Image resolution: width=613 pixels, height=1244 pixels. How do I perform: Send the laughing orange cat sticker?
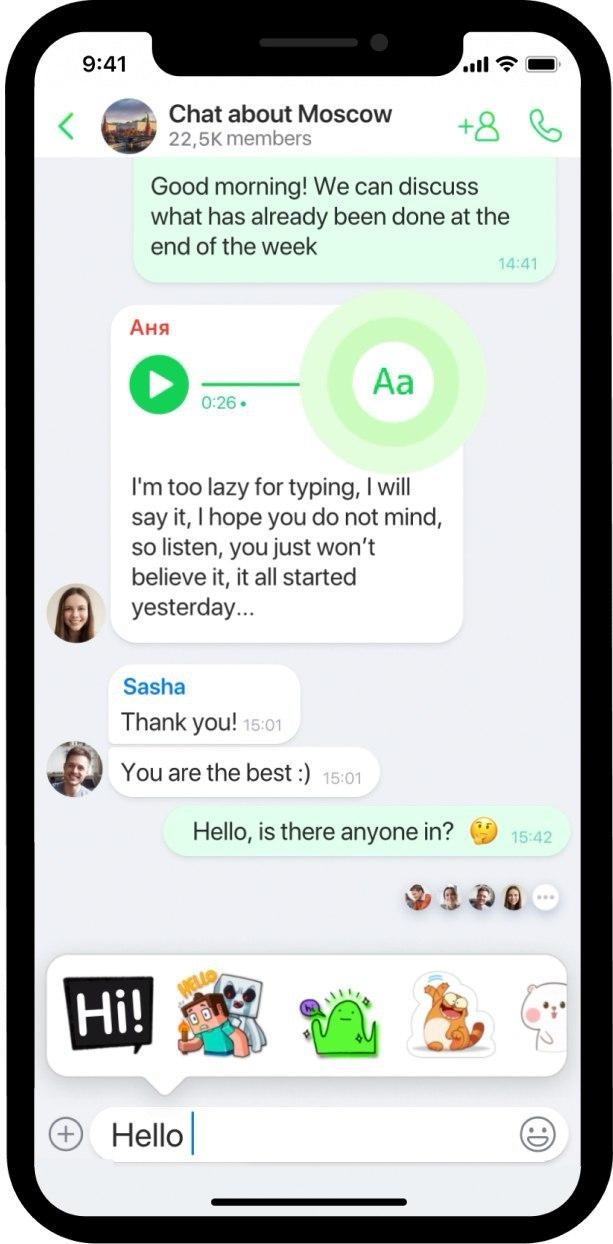click(450, 1015)
